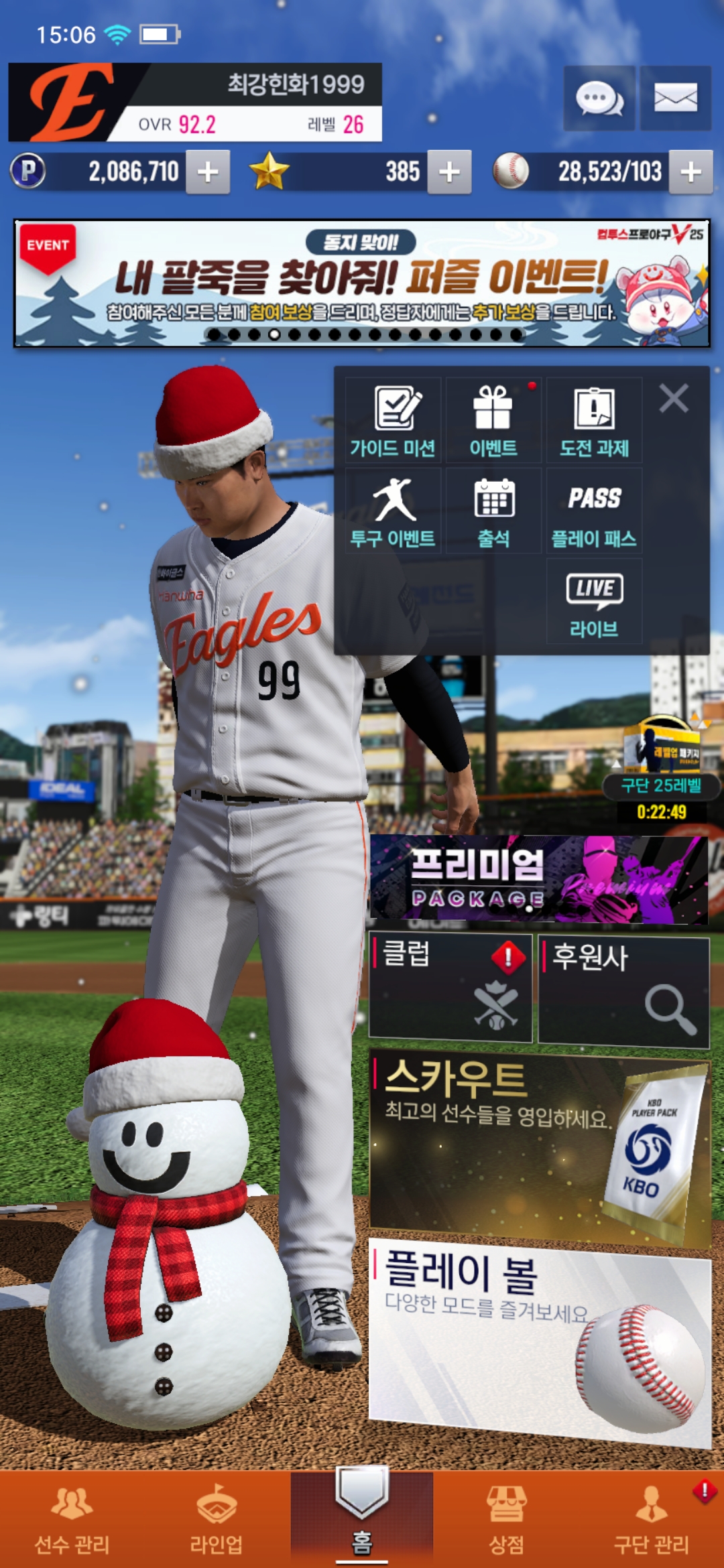Screen dimensions: 724x1568
Task: Open the 이벤트 gift menu
Action: coord(493,420)
